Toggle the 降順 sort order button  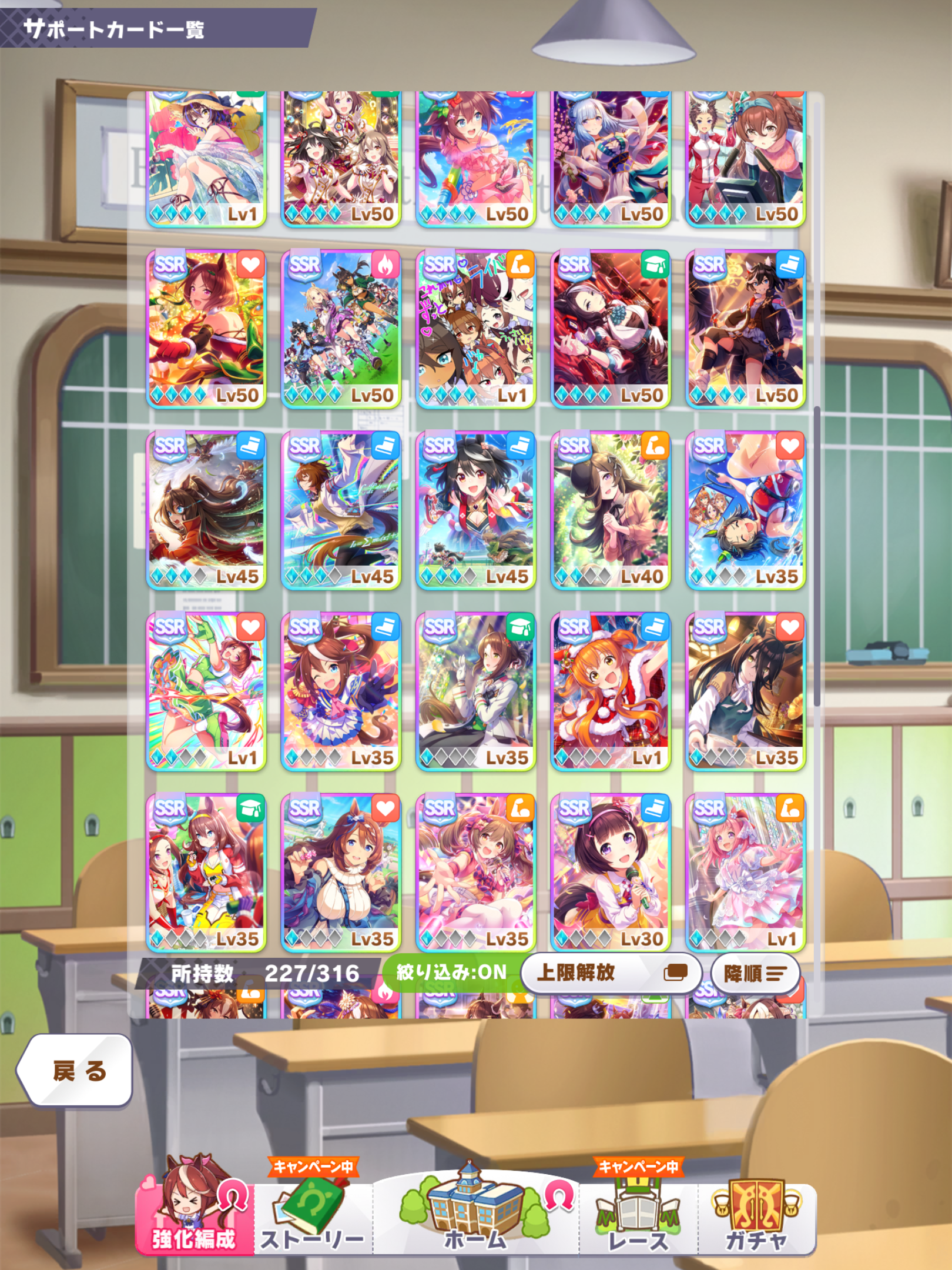(755, 974)
